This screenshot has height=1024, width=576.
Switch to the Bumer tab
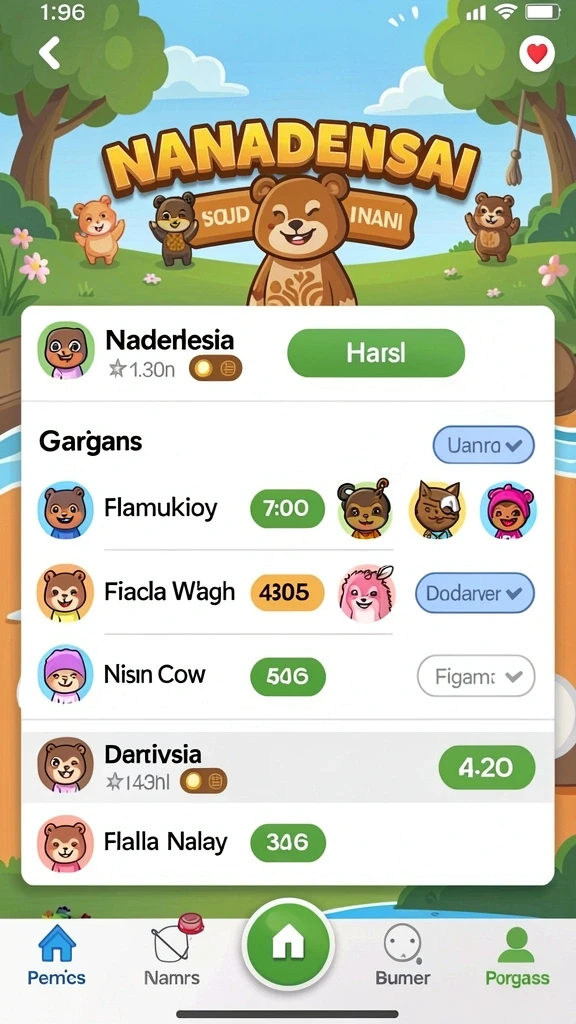tap(402, 955)
